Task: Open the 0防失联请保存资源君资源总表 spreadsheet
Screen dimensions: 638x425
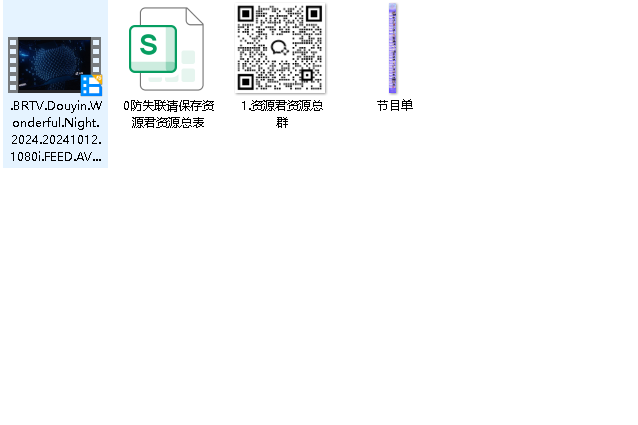Action: (167, 49)
